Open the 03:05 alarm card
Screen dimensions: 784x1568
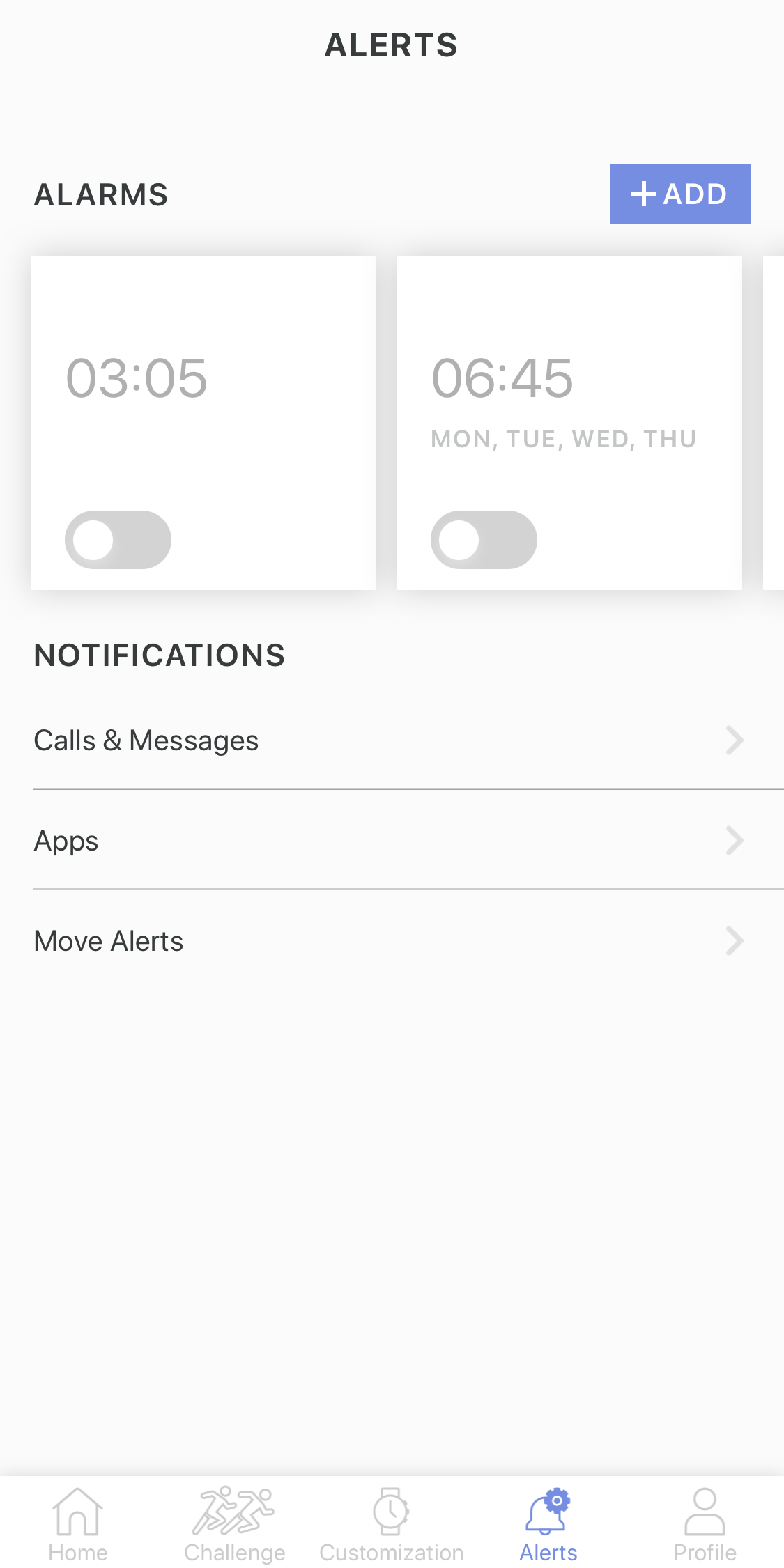tap(203, 390)
